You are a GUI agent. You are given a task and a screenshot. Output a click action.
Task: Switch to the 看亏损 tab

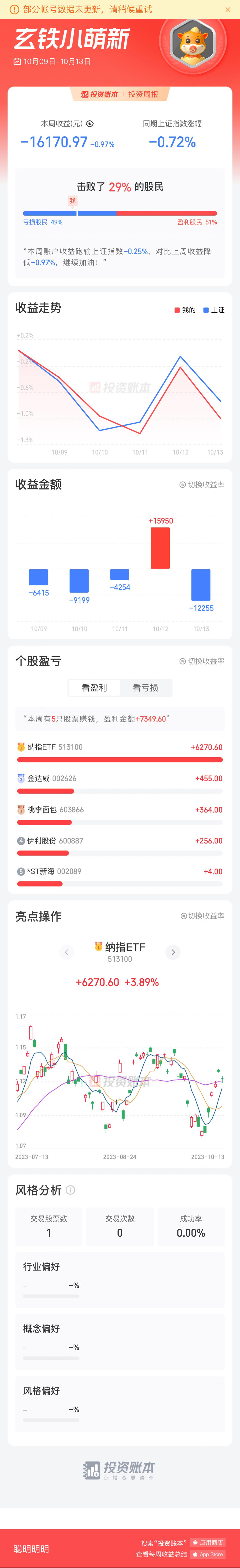coord(146,688)
